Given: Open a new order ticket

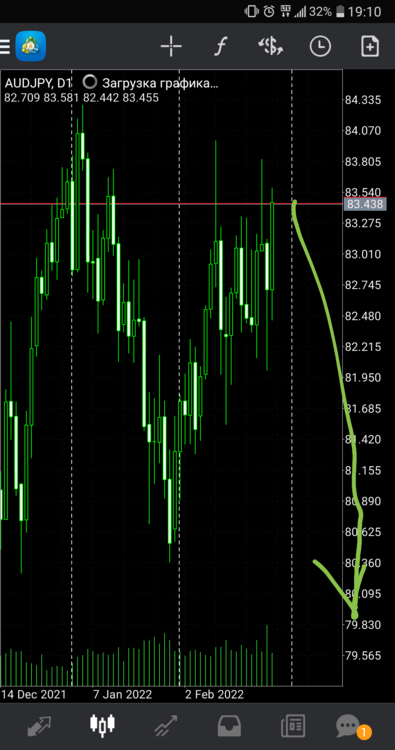Looking at the screenshot, I should [x=370, y=46].
